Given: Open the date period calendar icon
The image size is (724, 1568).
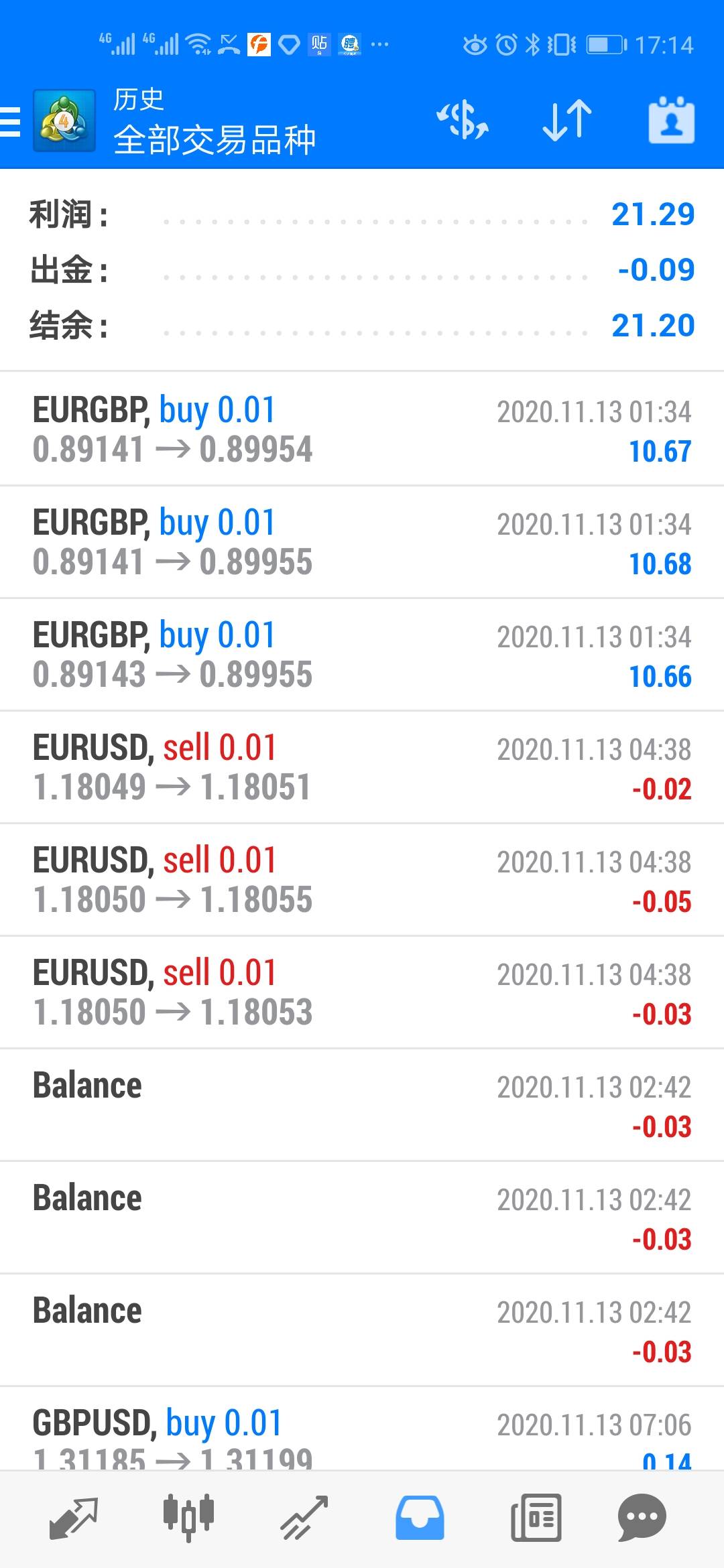Looking at the screenshot, I should click(671, 121).
